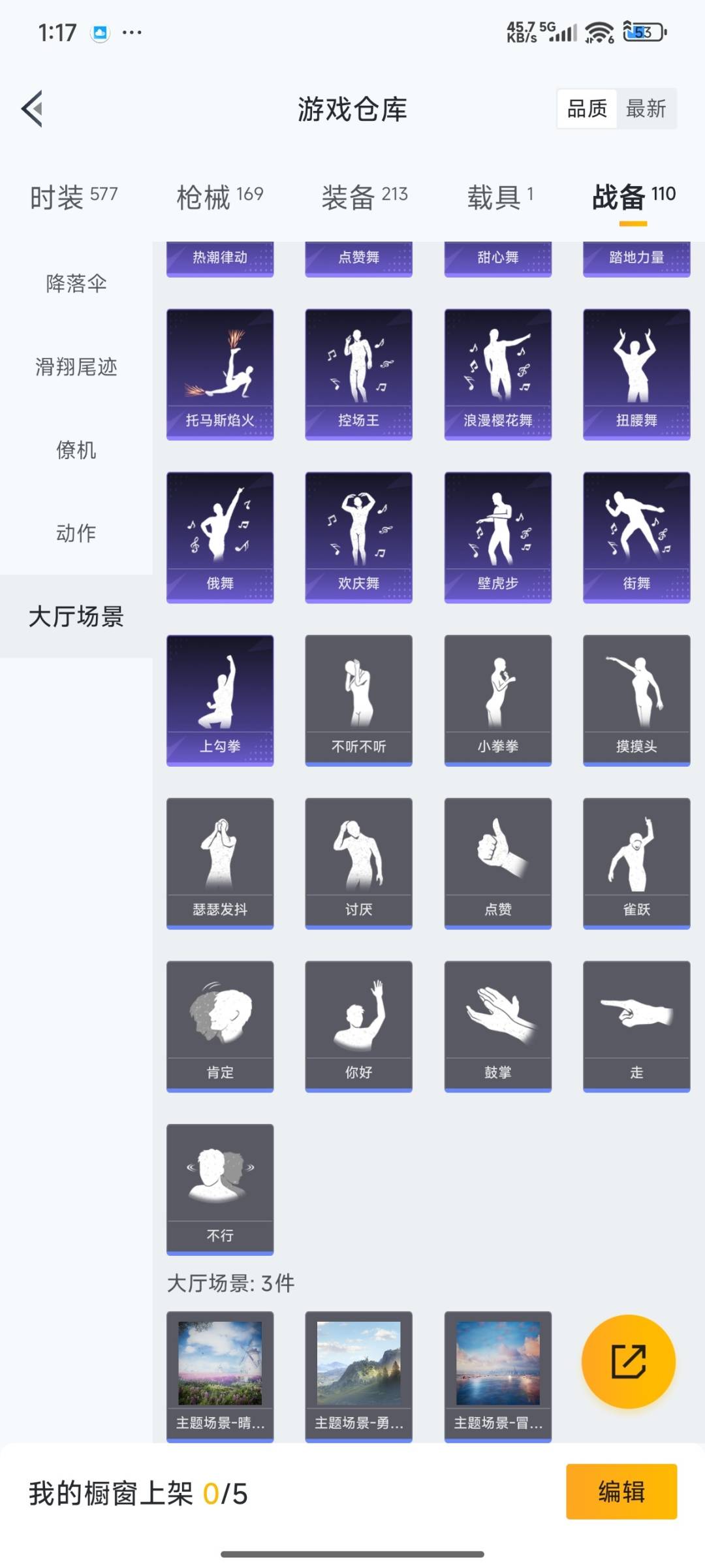Viewport: 705px width, 1568px height.
Task: Tap the 编辑 button
Action: tap(621, 1492)
